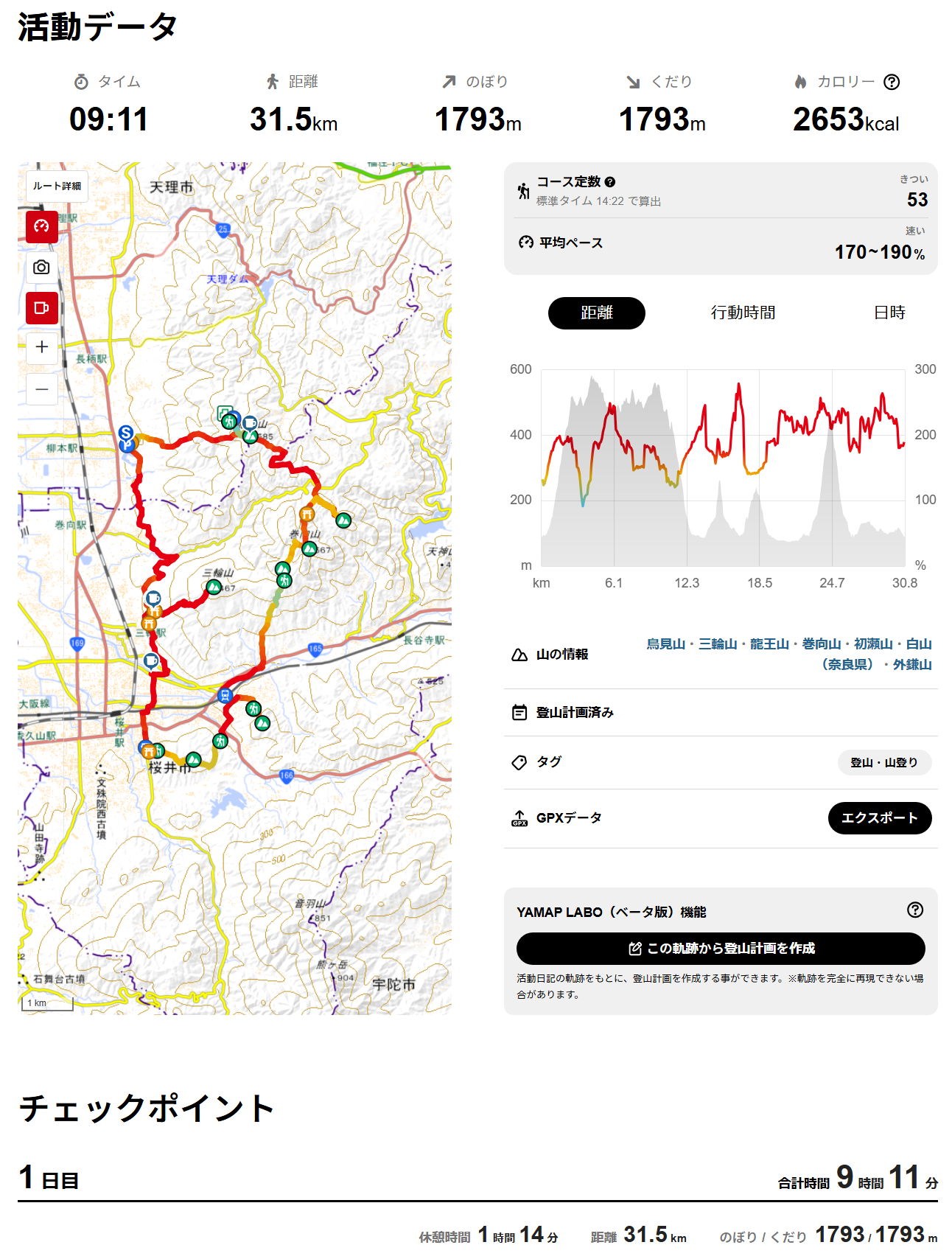Tap the 登山・山登り tag chip

pos(884,762)
